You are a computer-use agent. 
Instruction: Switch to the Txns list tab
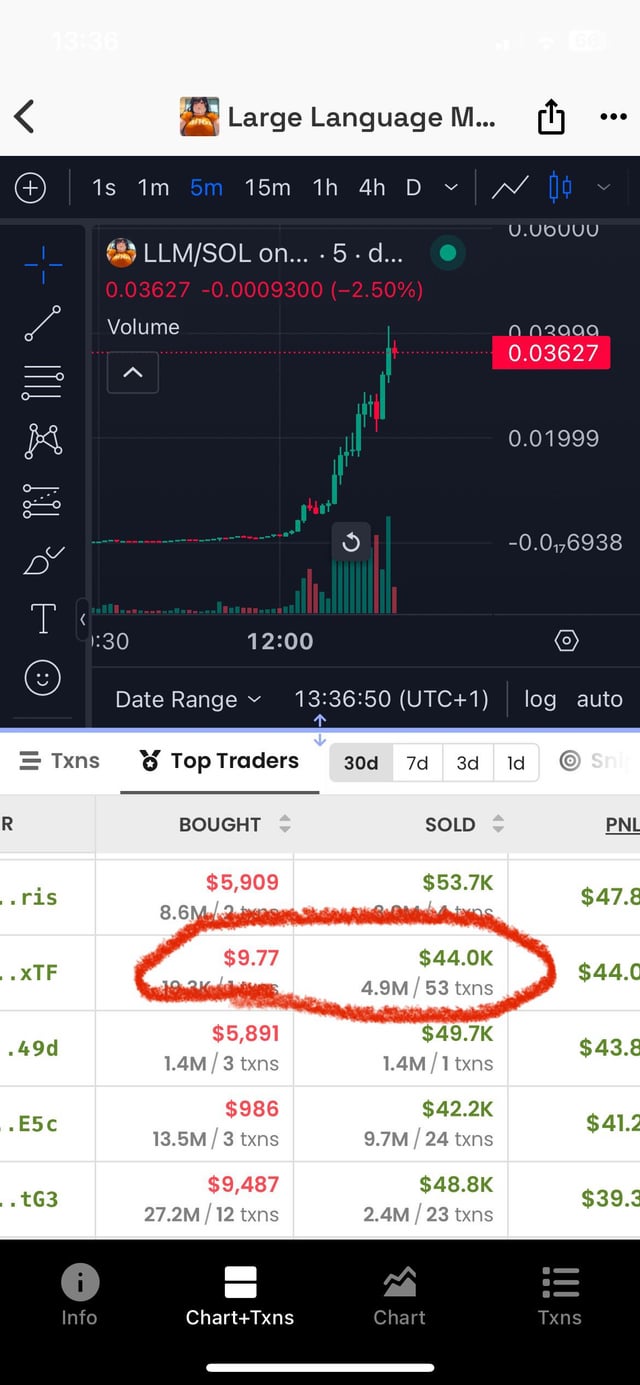(x=60, y=761)
